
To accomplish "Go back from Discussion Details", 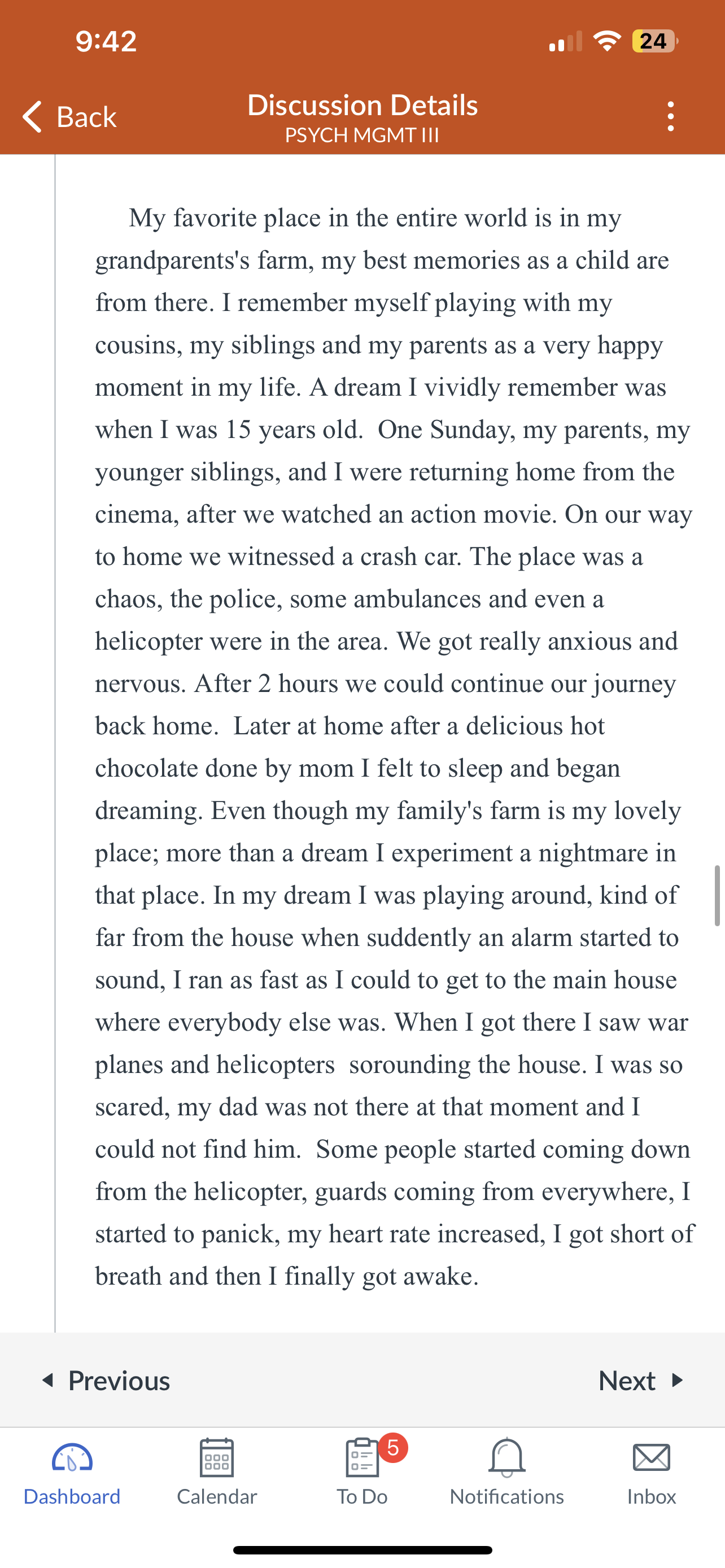I will [69, 116].
